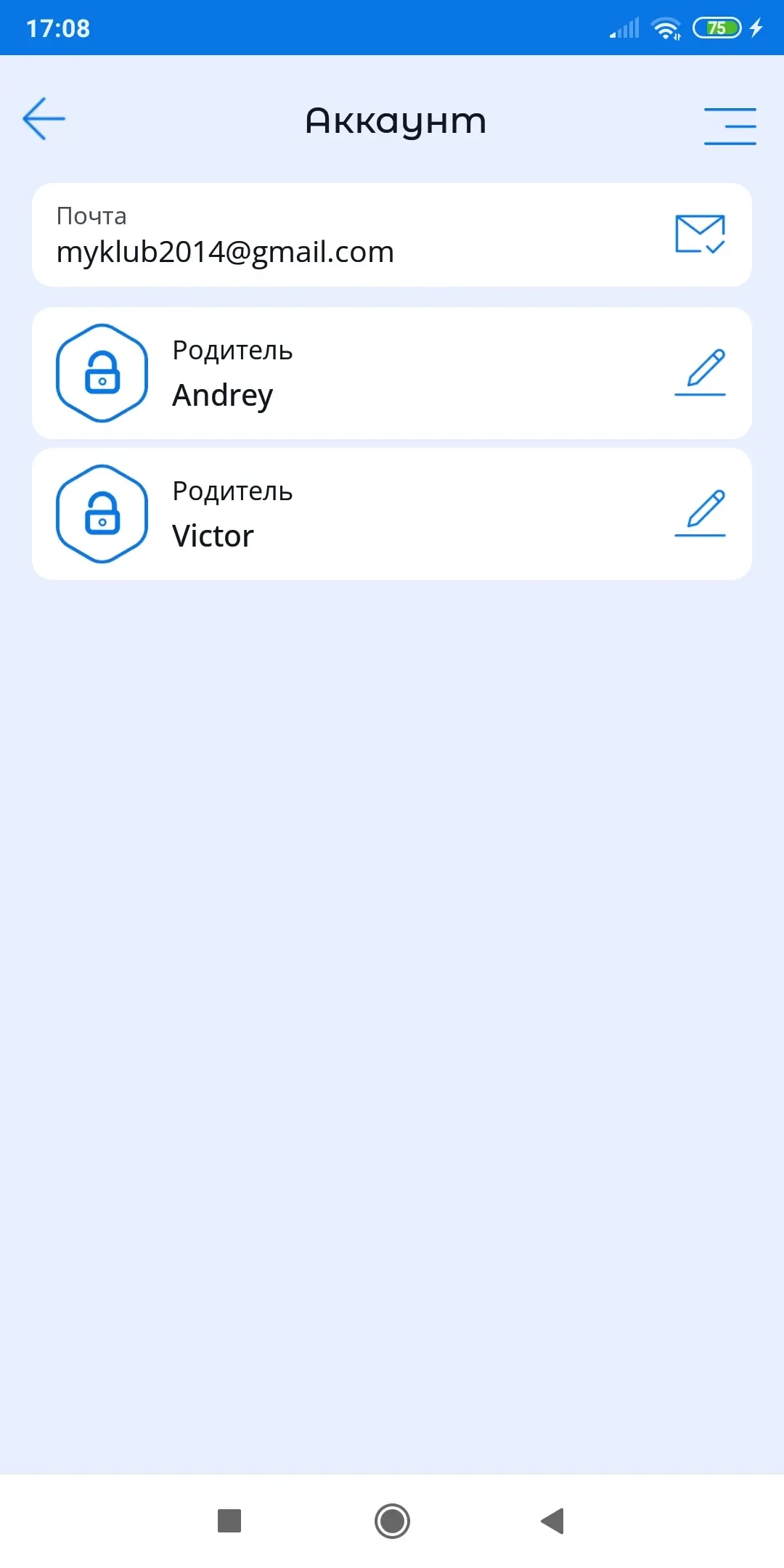Go to the system home screen
This screenshot has width=784, height=1568.
click(392, 1520)
